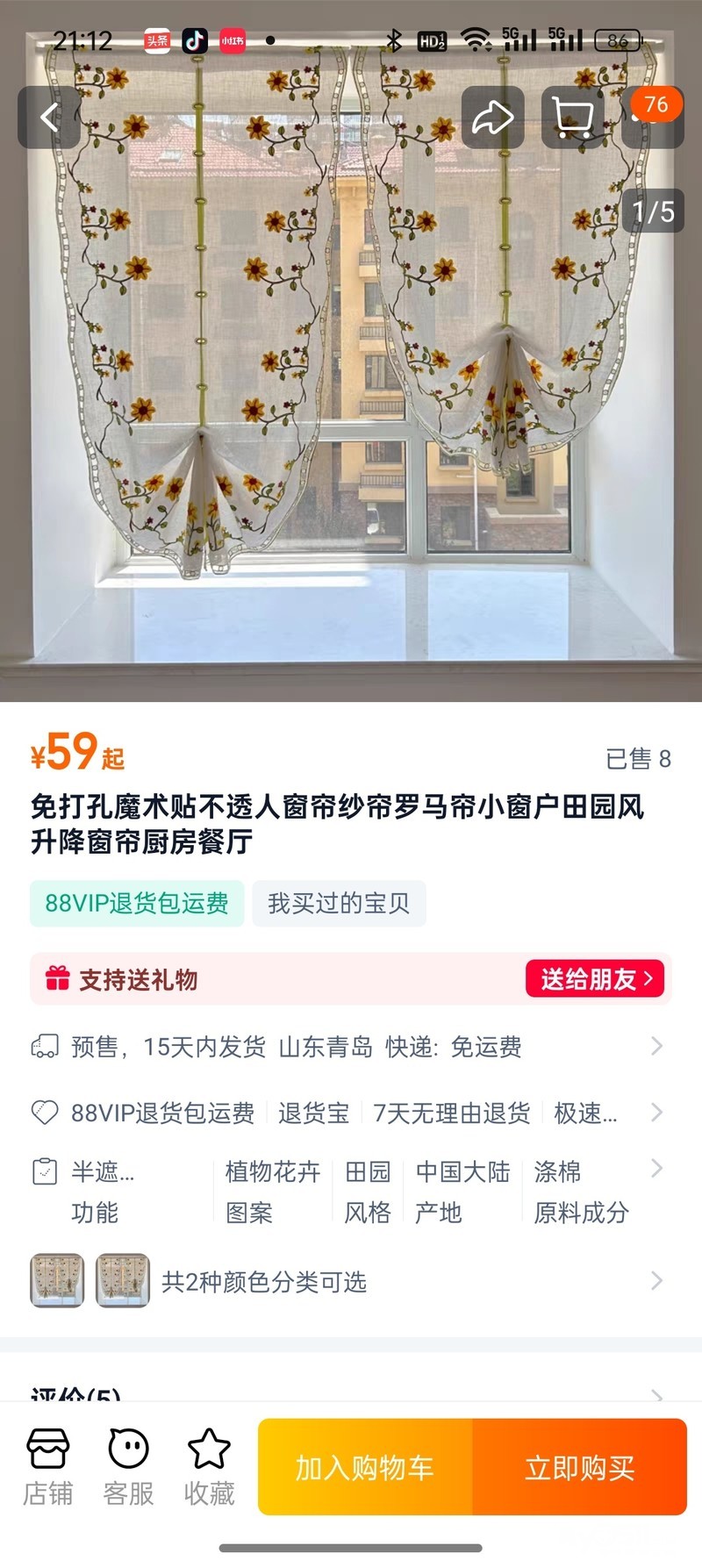Tap the 送给朋友 gift button

point(595,978)
